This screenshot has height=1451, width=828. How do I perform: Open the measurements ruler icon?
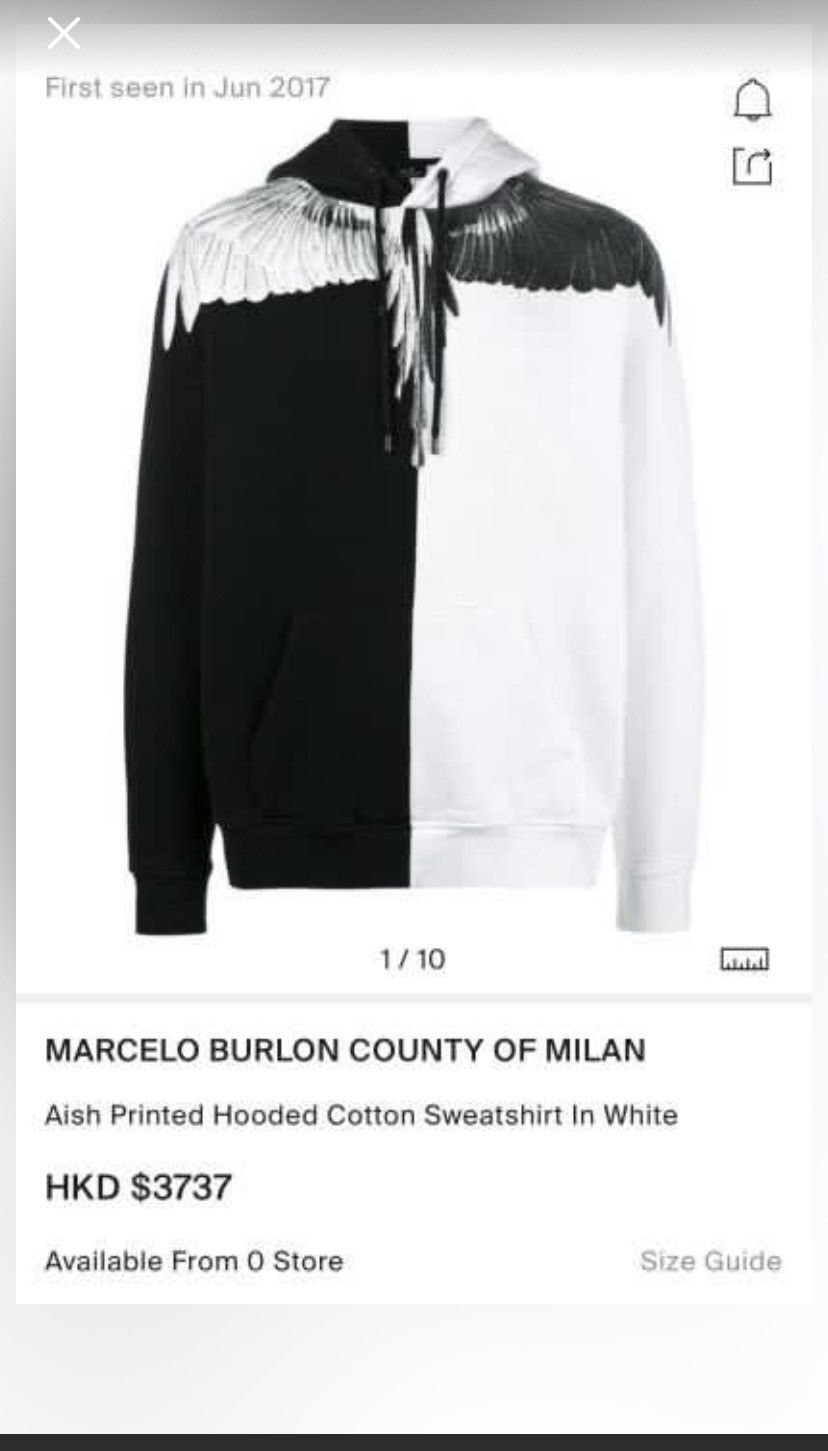(x=745, y=960)
